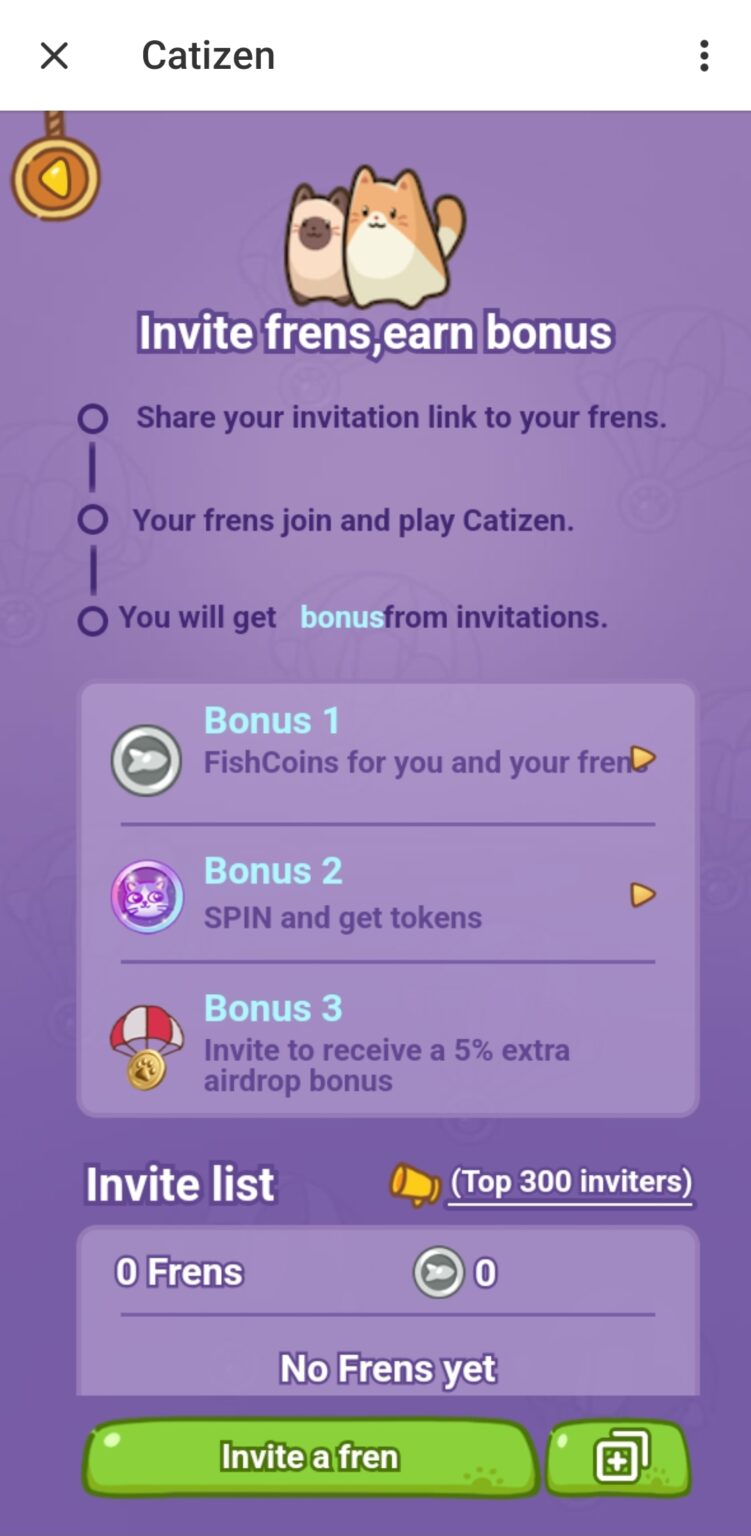
Task: Open the three-dot overflow menu
Action: click(704, 56)
